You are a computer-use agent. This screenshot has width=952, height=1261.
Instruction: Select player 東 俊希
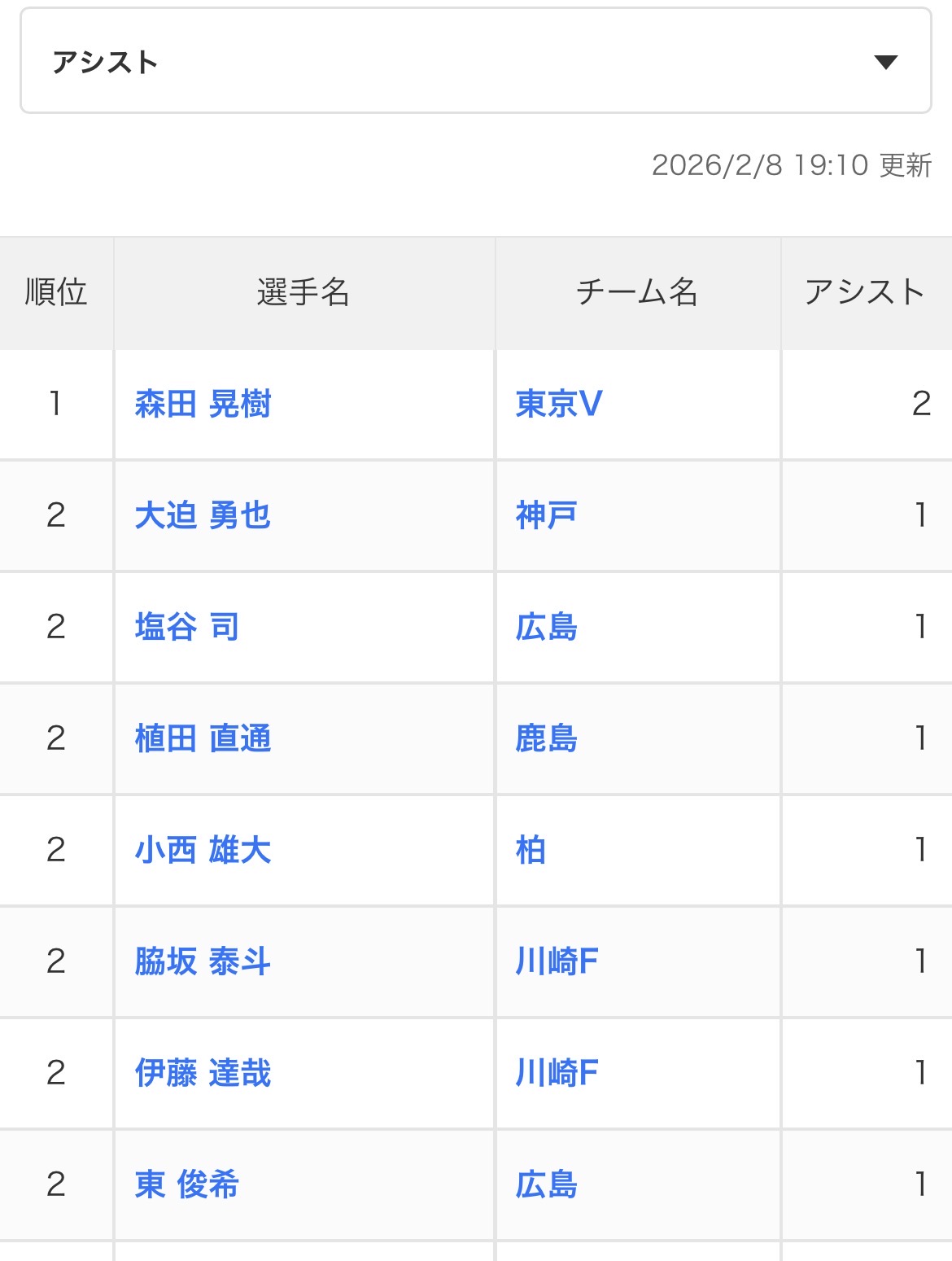coord(186,1184)
